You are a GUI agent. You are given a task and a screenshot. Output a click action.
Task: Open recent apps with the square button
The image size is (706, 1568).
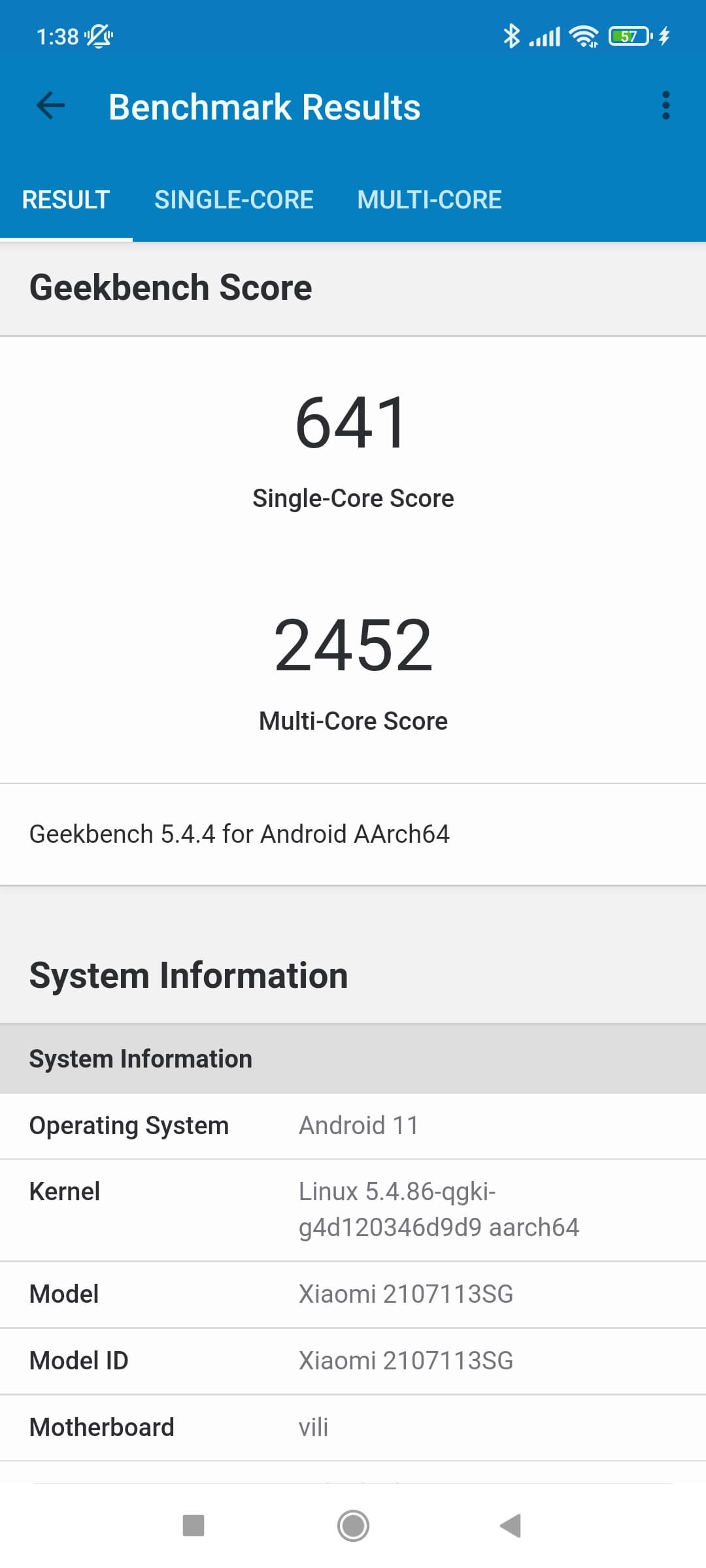pyautogui.click(x=193, y=1526)
